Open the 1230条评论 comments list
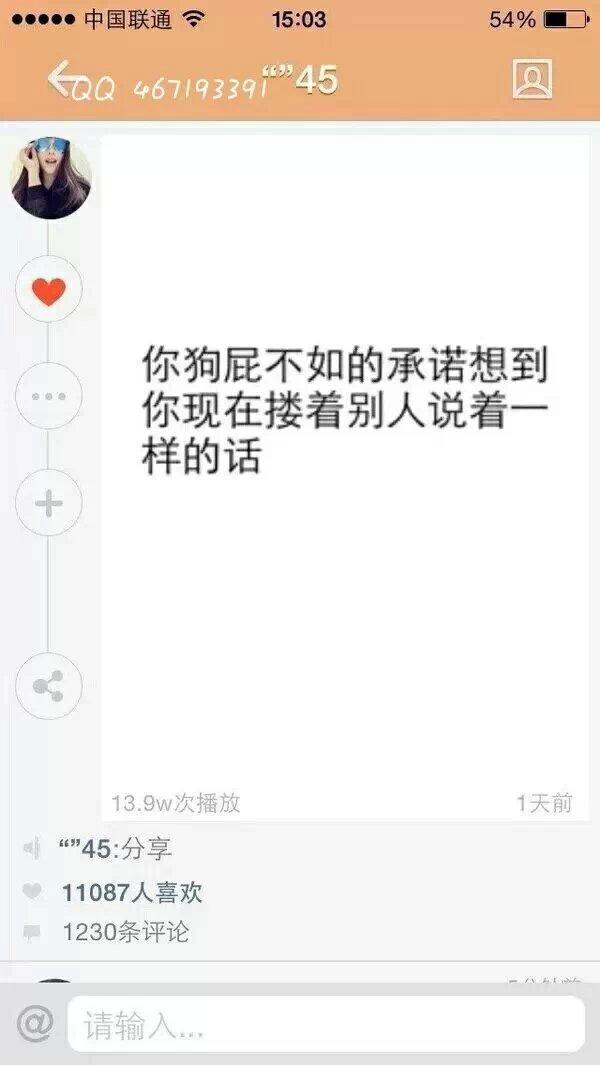Image resolution: width=600 pixels, height=1065 pixels. [x=126, y=933]
